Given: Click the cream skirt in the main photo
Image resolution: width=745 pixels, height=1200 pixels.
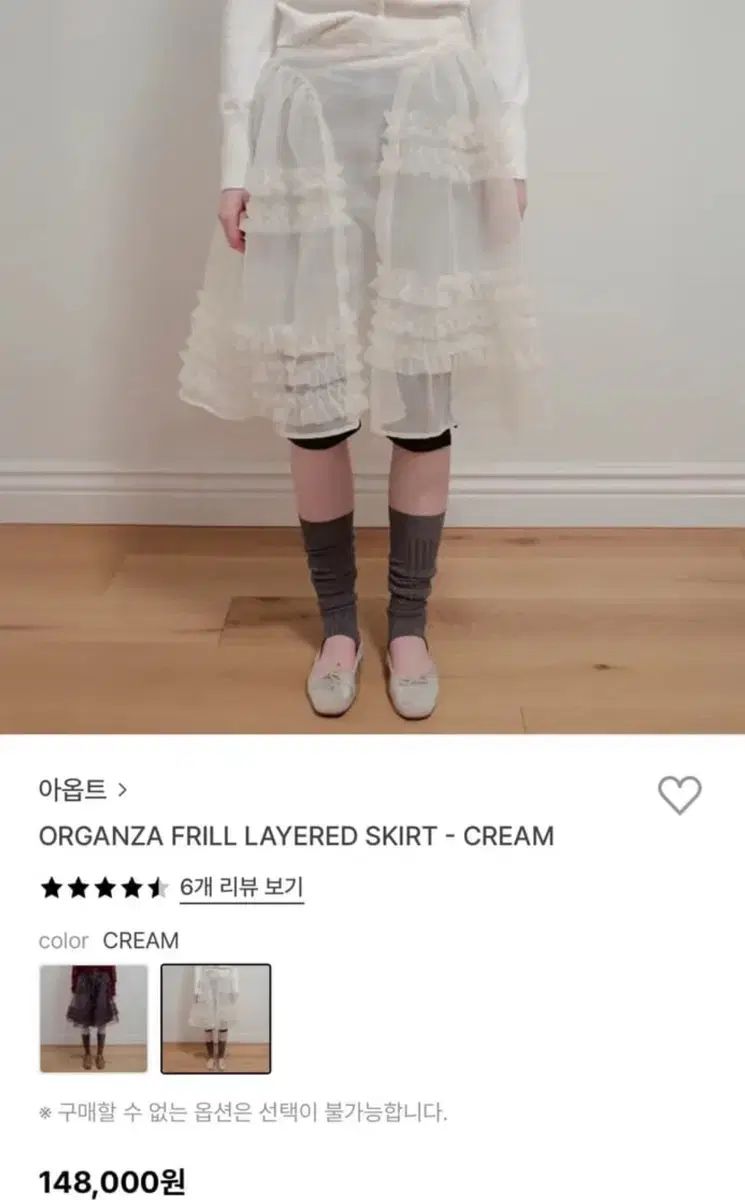Looking at the screenshot, I should (x=370, y=230).
